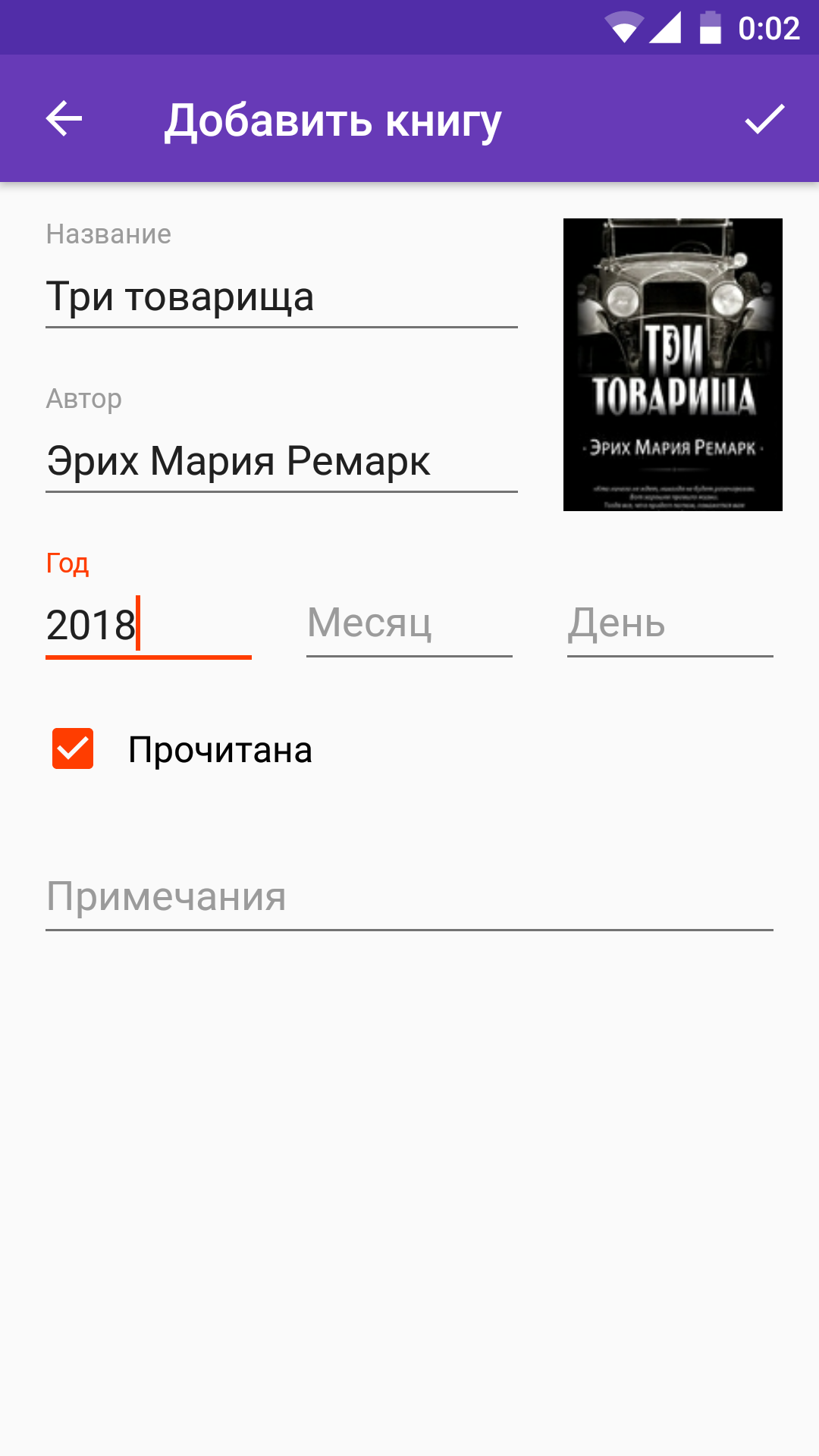The width and height of the screenshot is (819, 1456).
Task: Confirm adding the book with the checkmark
Action: (764, 119)
